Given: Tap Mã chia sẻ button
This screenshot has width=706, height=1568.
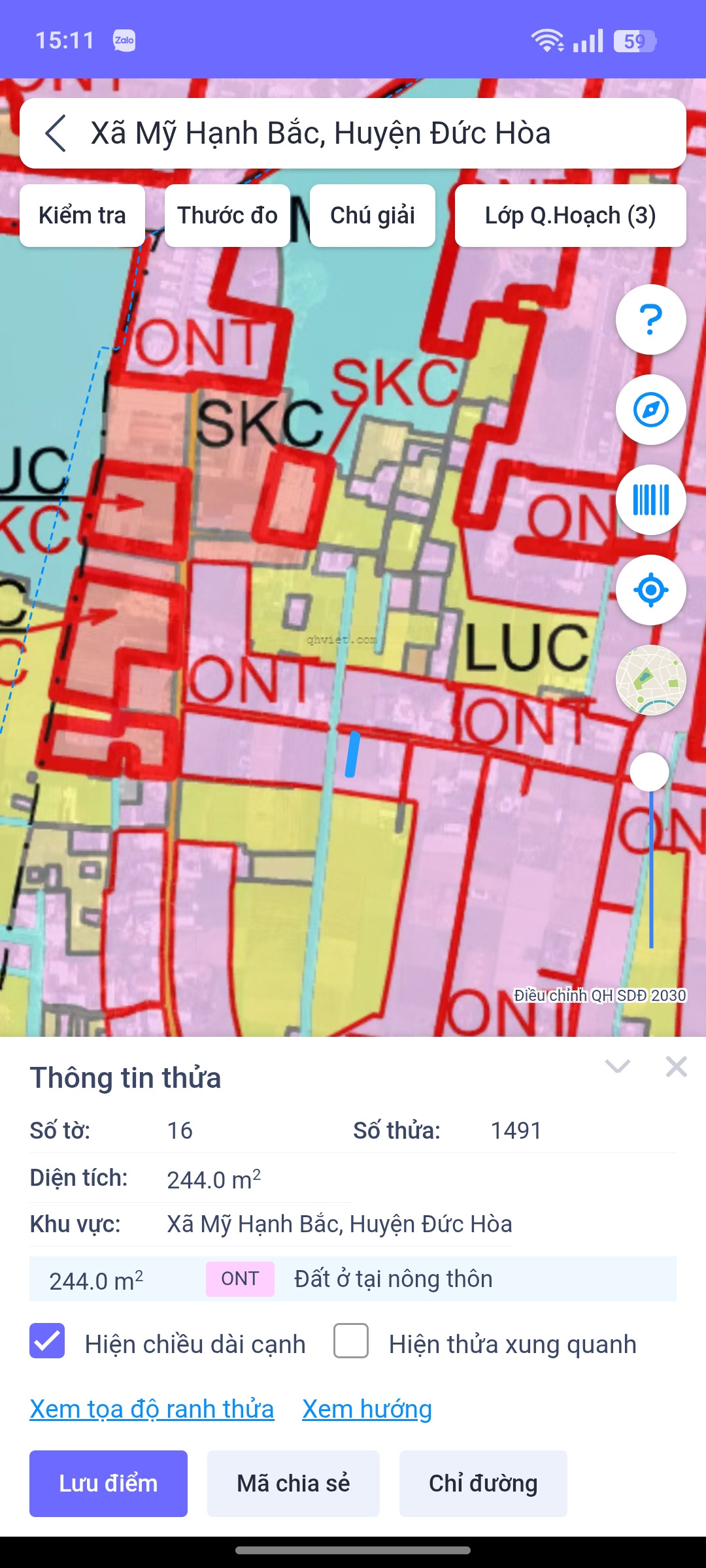Looking at the screenshot, I should click(293, 1484).
